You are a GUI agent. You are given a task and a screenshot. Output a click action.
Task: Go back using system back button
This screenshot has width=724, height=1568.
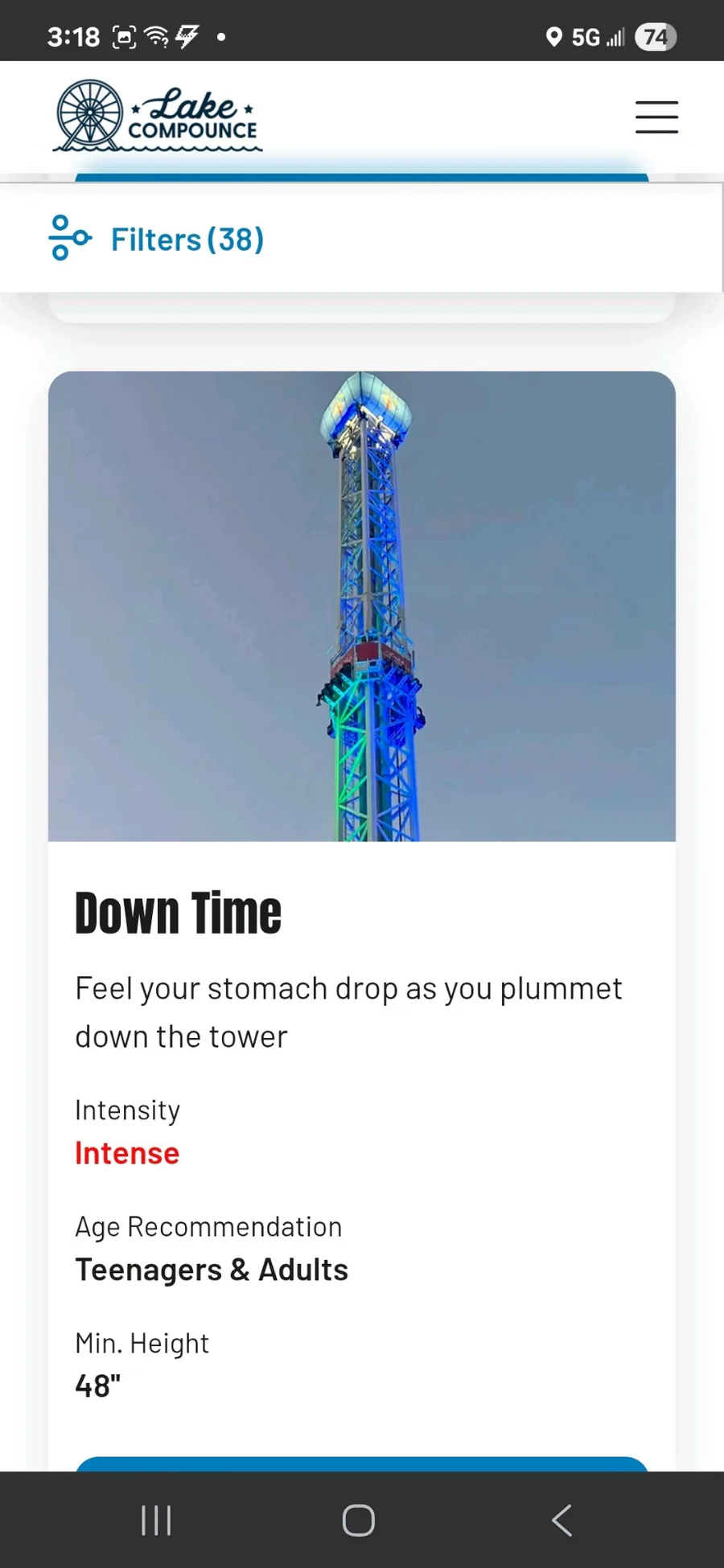(x=562, y=1521)
